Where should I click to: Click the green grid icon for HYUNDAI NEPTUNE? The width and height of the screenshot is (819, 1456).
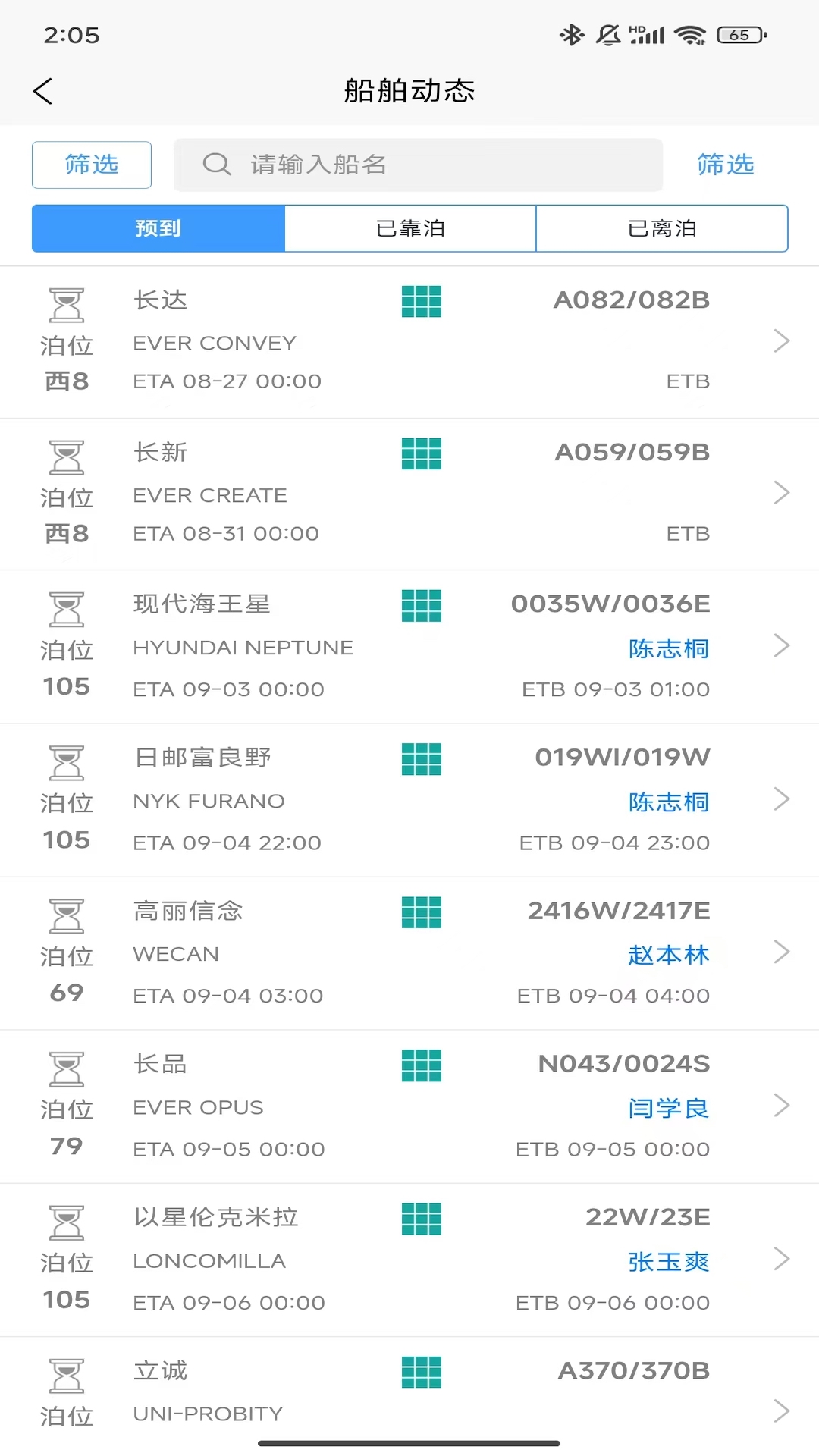click(x=421, y=607)
